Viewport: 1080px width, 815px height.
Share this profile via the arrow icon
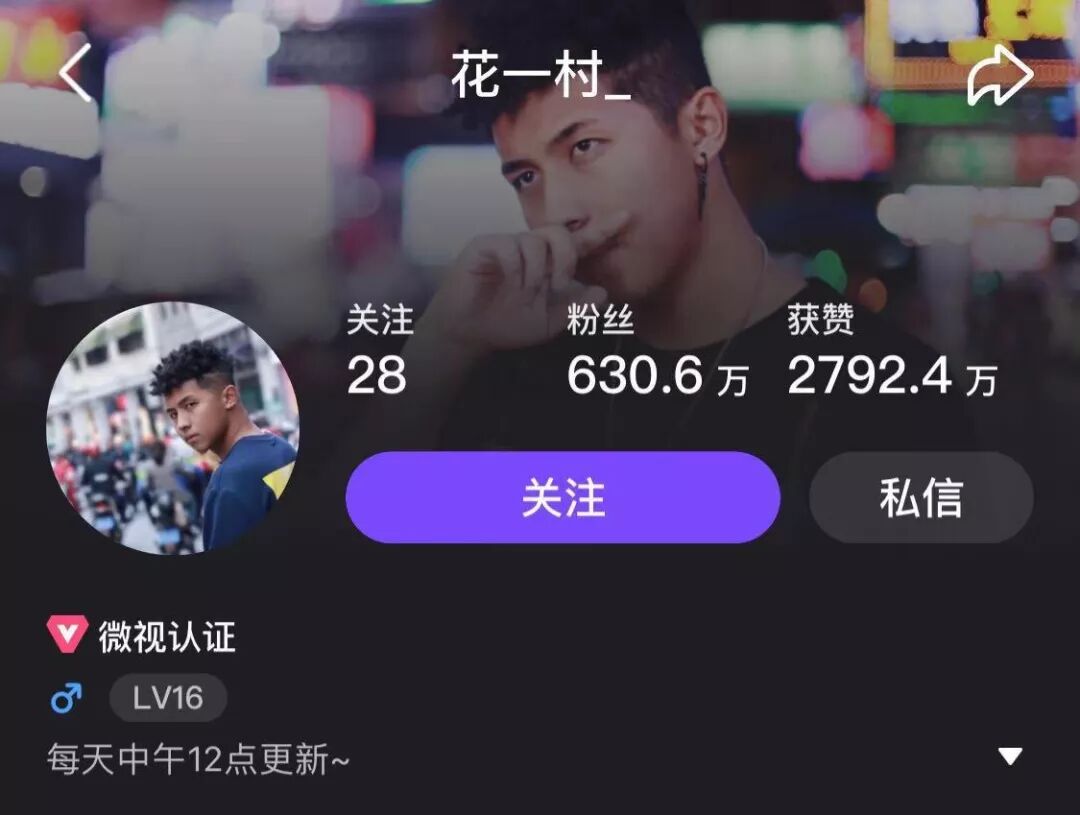tap(999, 75)
